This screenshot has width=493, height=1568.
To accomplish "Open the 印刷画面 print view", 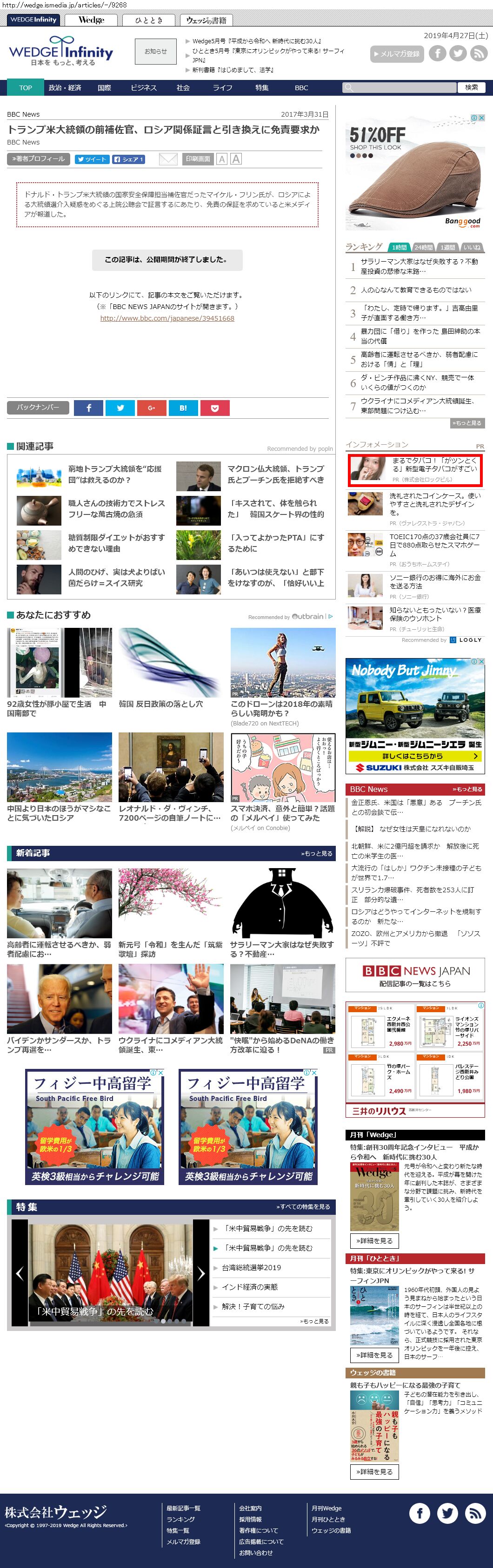I will pyautogui.click(x=198, y=159).
